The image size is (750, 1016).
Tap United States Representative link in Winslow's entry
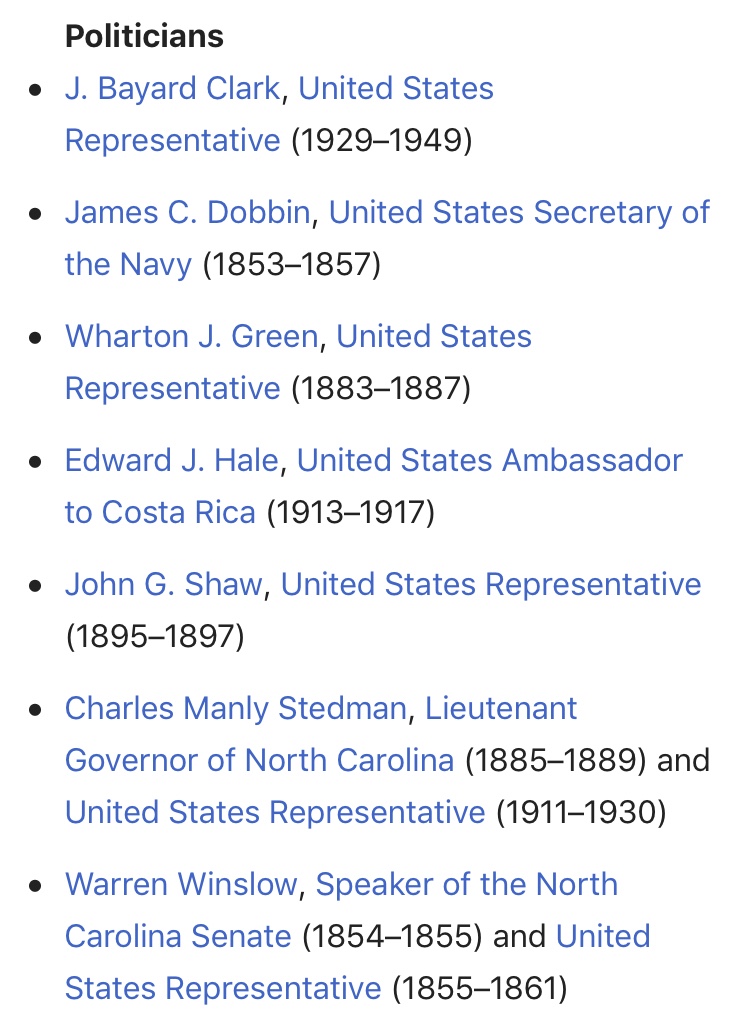coord(223,989)
